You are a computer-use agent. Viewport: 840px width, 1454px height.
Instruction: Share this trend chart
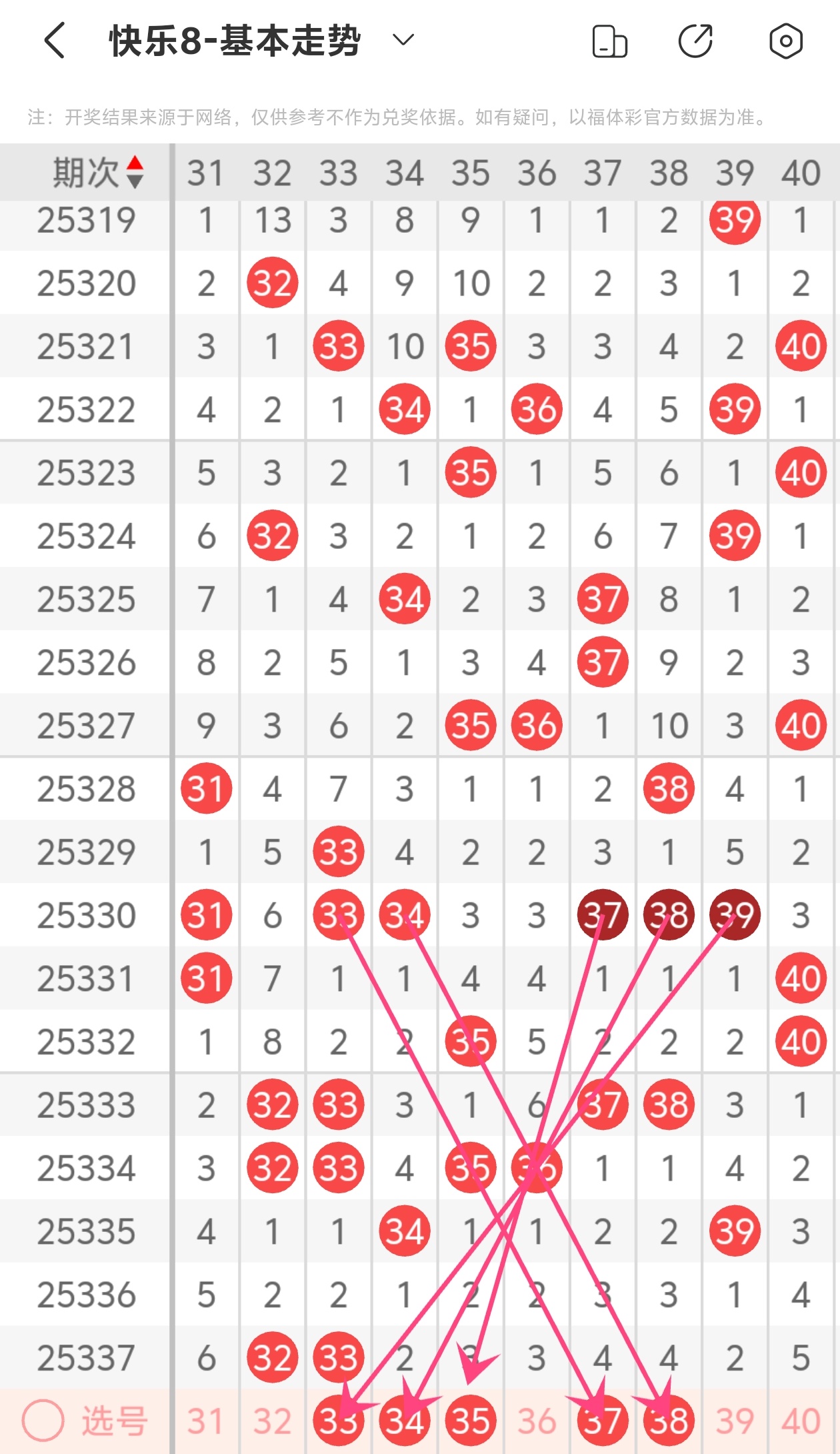(696, 41)
